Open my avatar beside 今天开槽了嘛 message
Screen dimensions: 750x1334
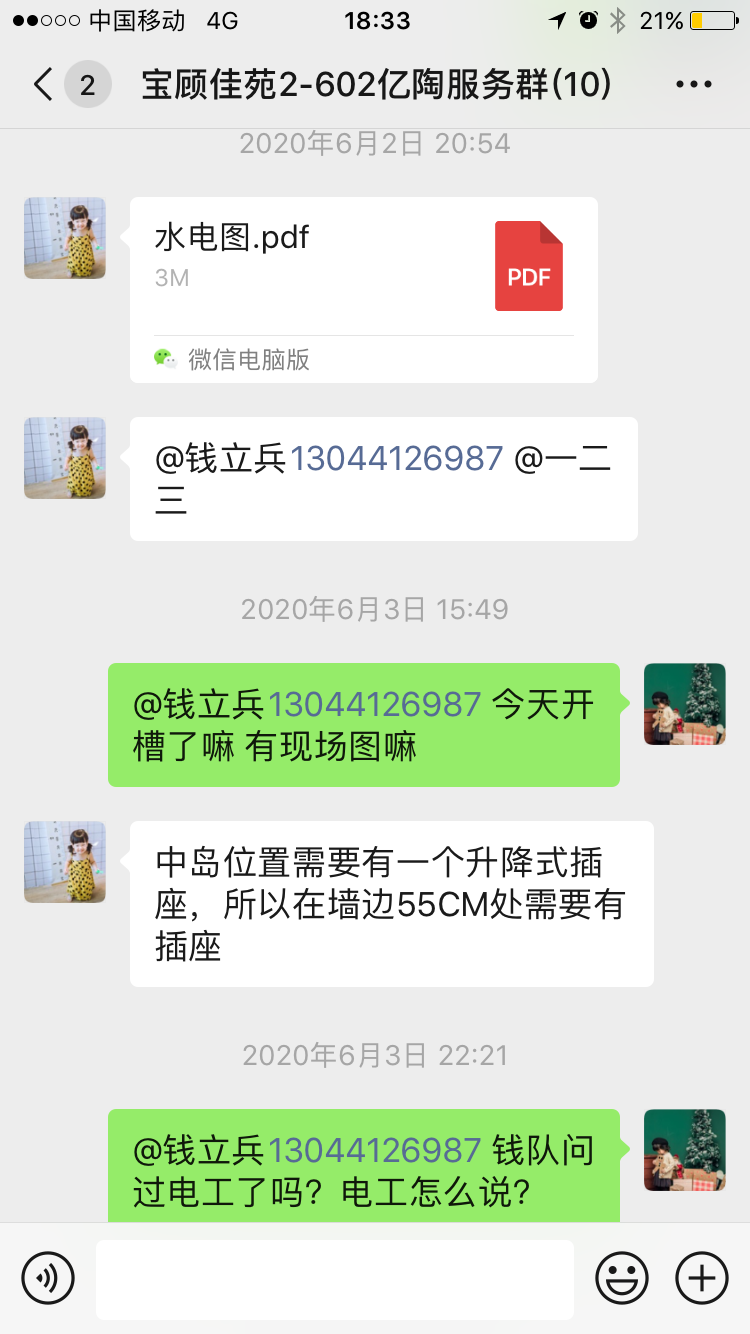684,704
